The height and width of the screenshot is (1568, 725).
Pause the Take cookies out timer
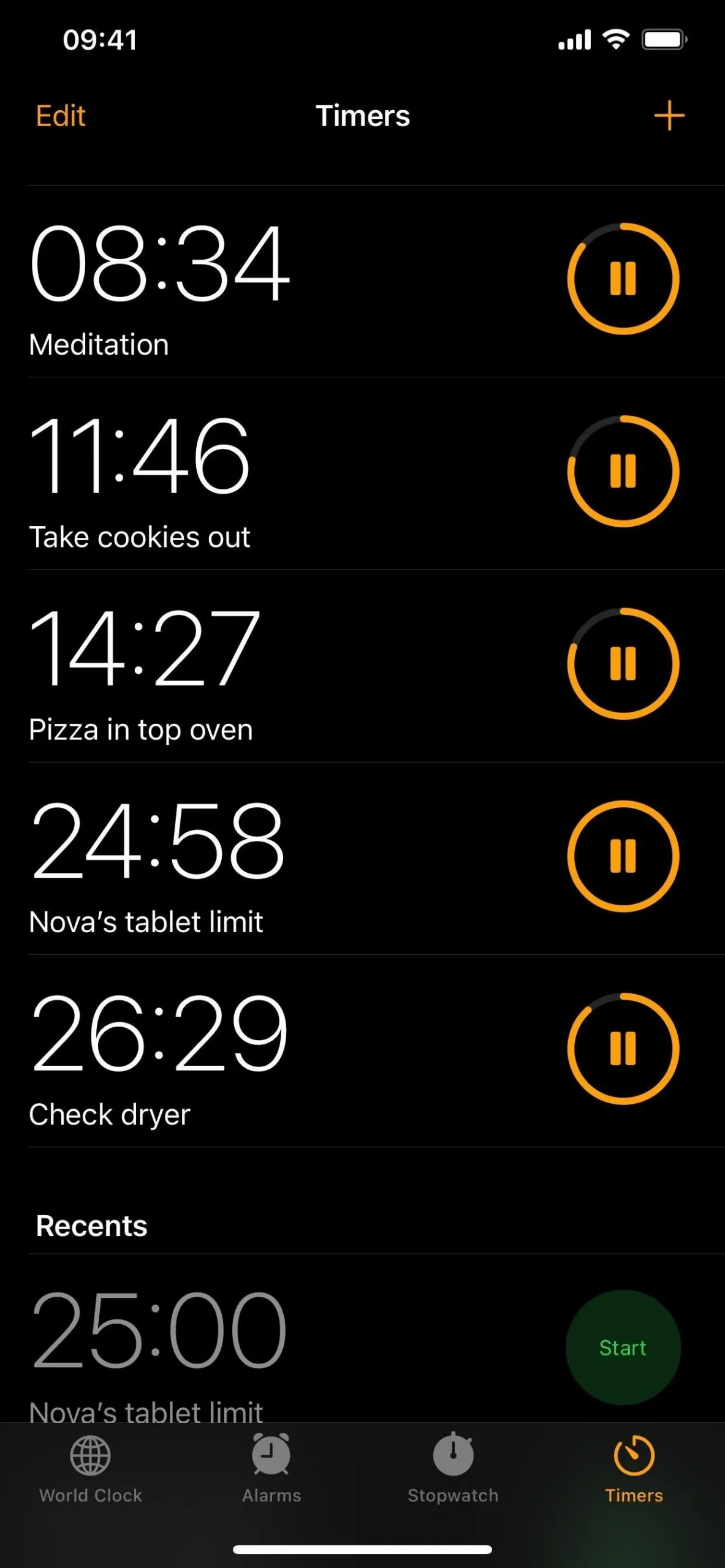623,469
